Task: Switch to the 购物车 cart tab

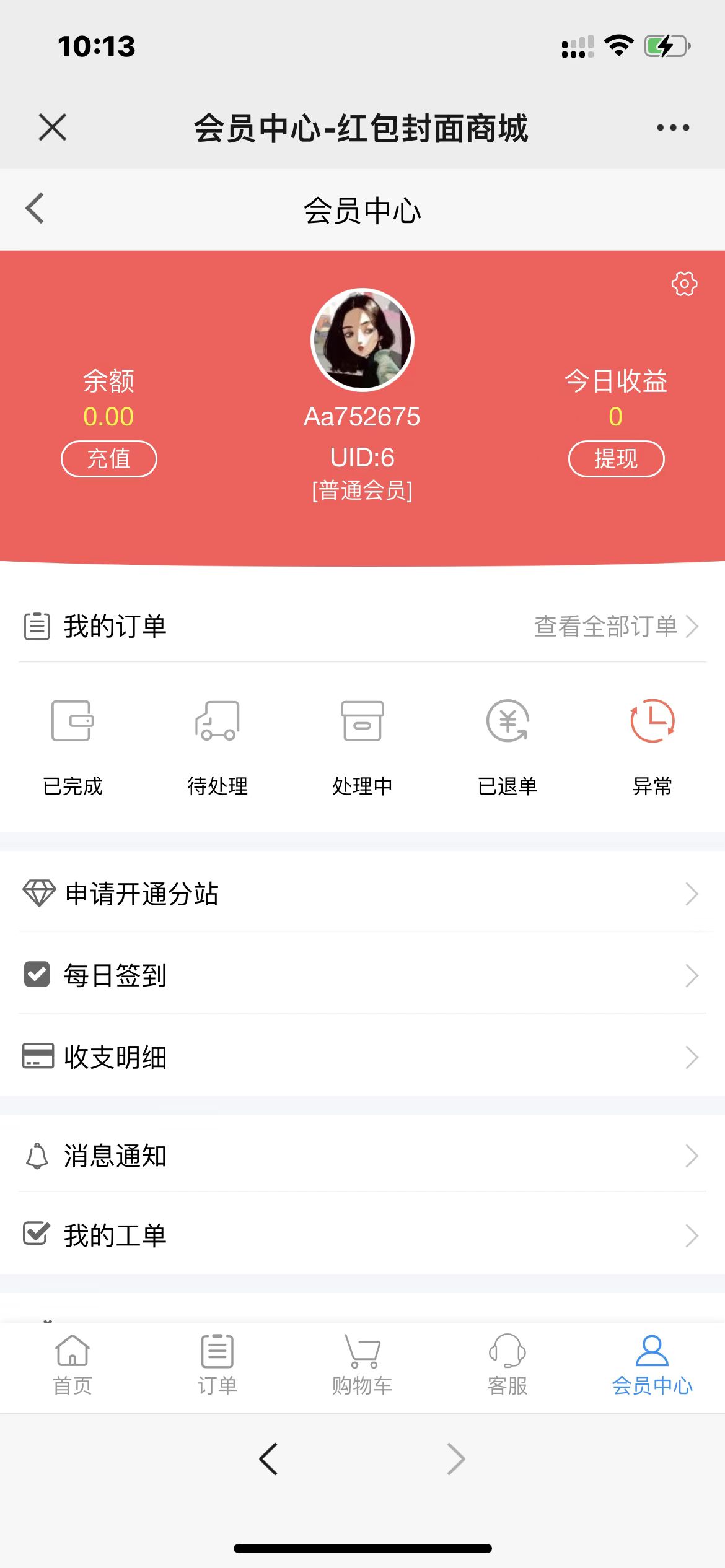Action: [362, 1365]
